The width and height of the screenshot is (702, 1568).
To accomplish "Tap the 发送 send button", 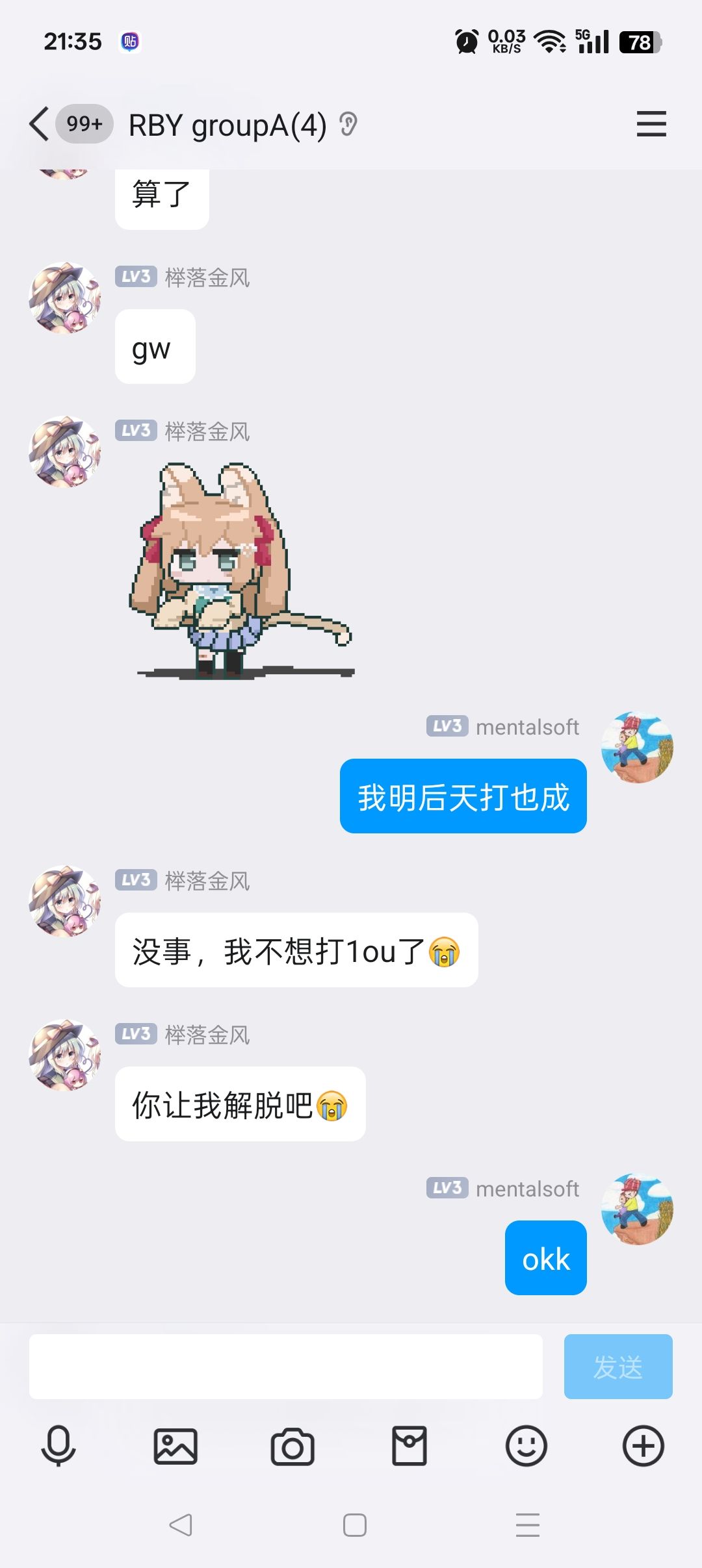I will (x=617, y=1367).
